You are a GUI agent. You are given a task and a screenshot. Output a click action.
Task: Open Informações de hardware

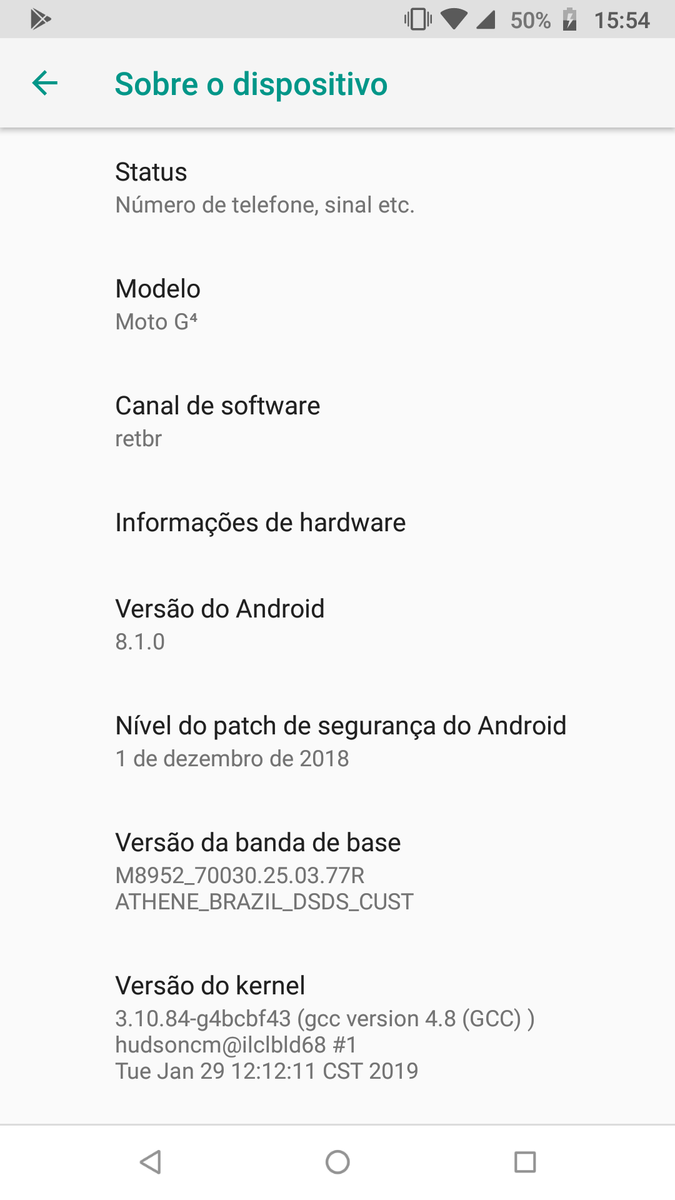point(337,522)
